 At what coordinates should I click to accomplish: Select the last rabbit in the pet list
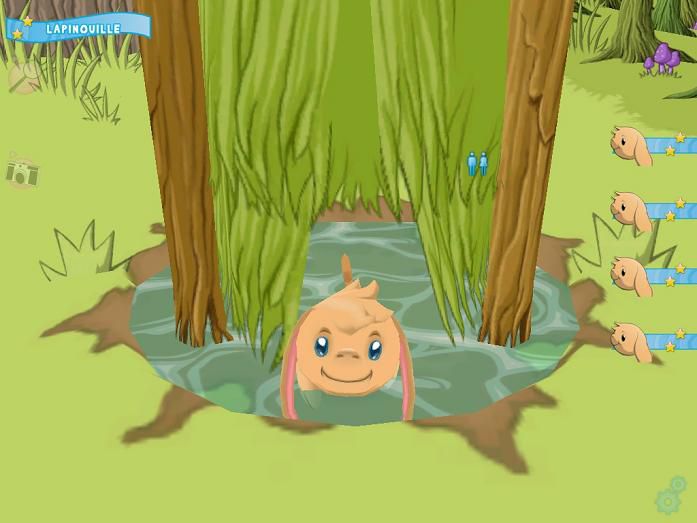(631, 342)
